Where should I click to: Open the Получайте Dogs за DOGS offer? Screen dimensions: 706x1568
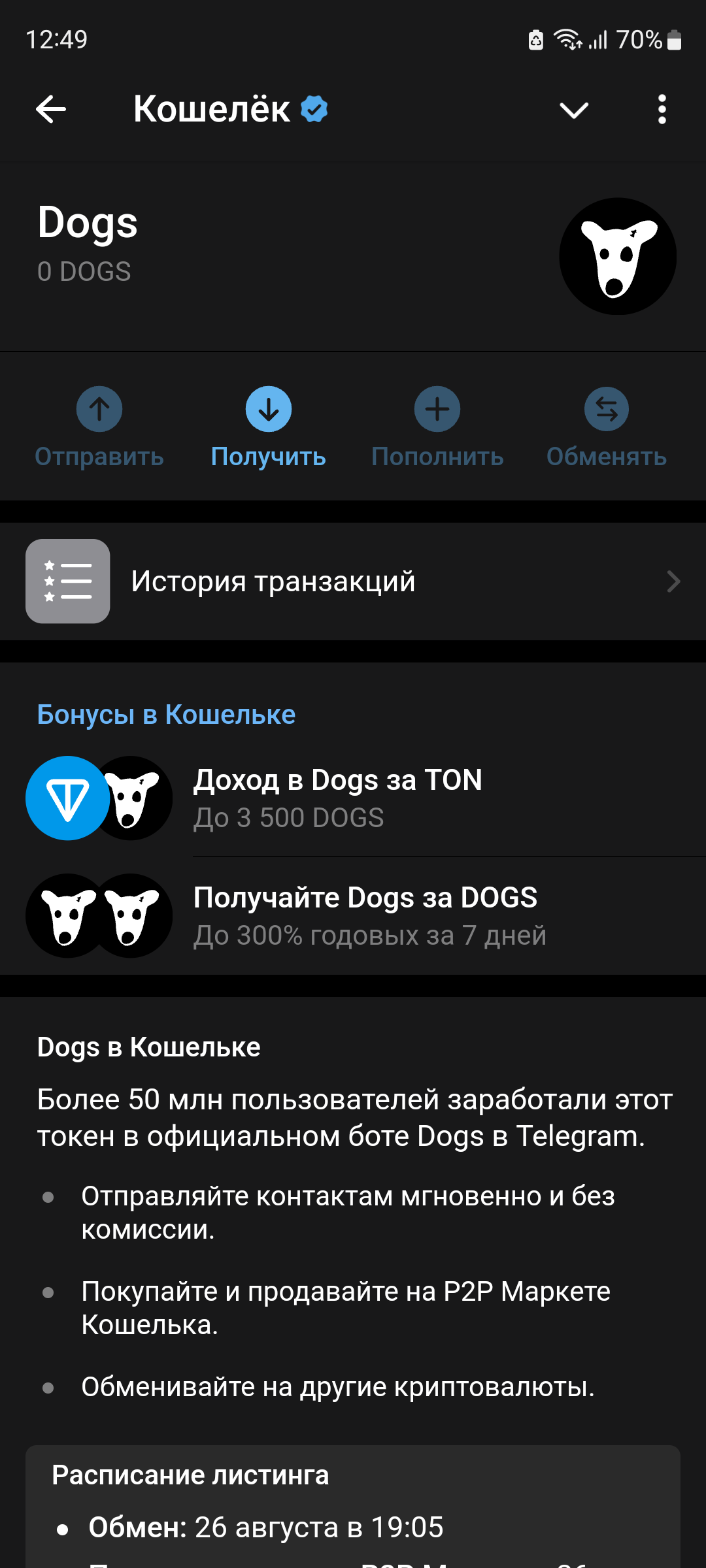tap(353, 916)
